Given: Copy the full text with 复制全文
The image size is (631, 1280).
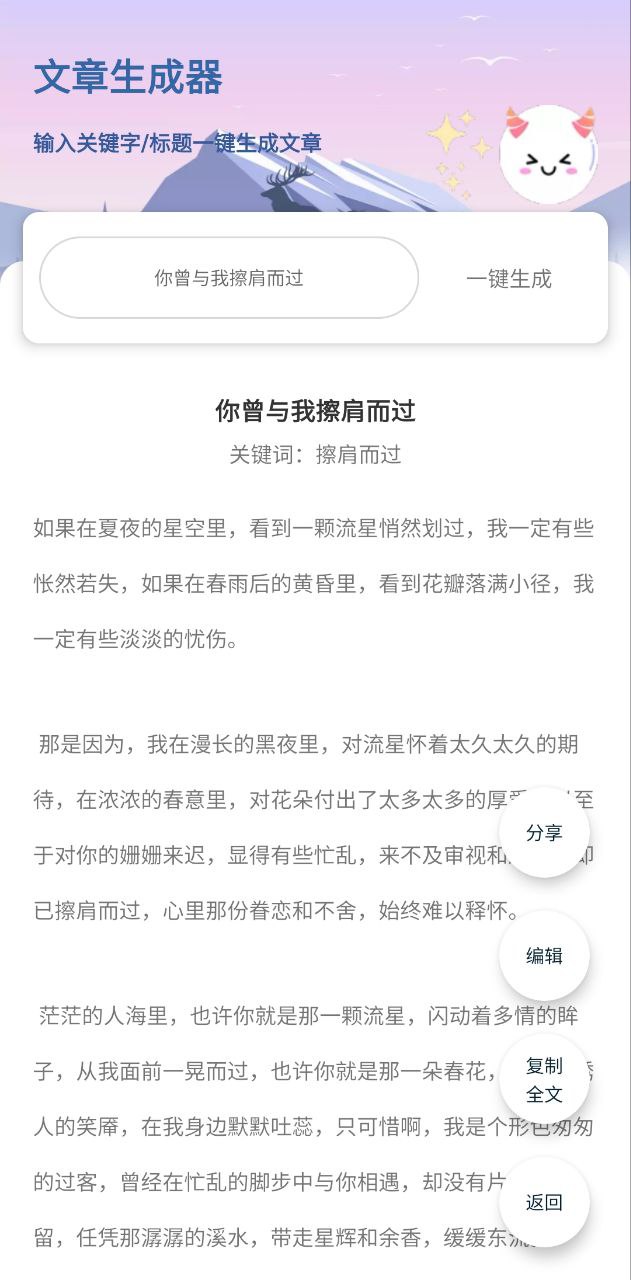Looking at the screenshot, I should pyautogui.click(x=544, y=1079).
